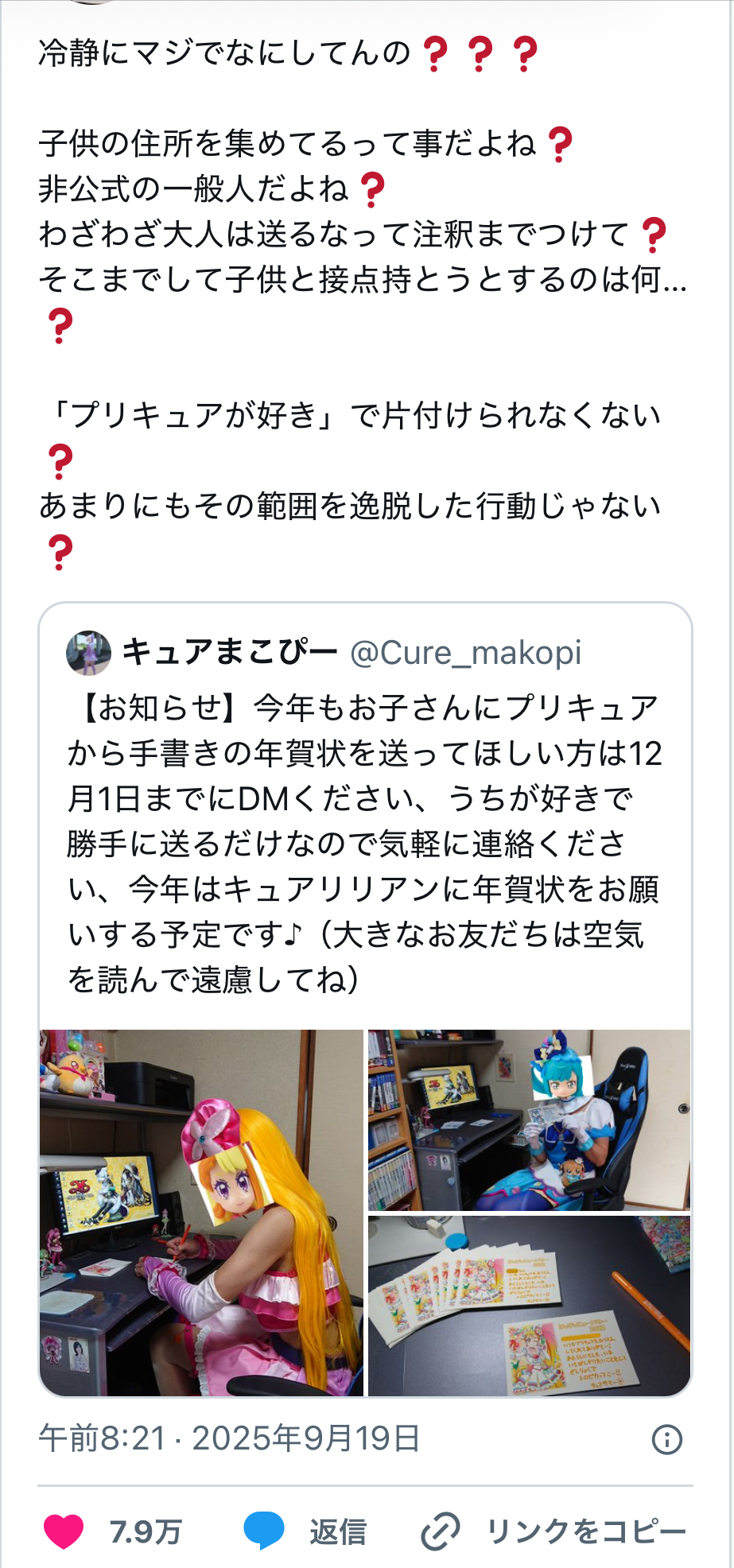View the quoted photo of the blue-haired cosplayer

[x=529, y=1120]
